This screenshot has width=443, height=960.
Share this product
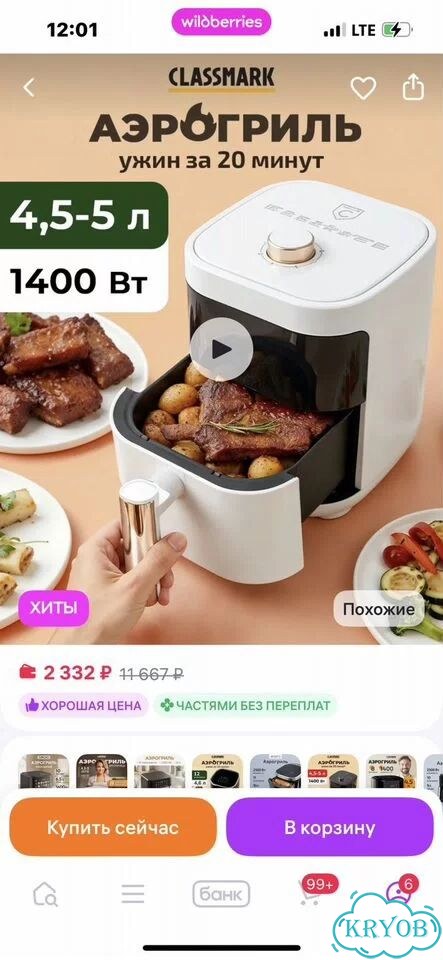point(413,87)
